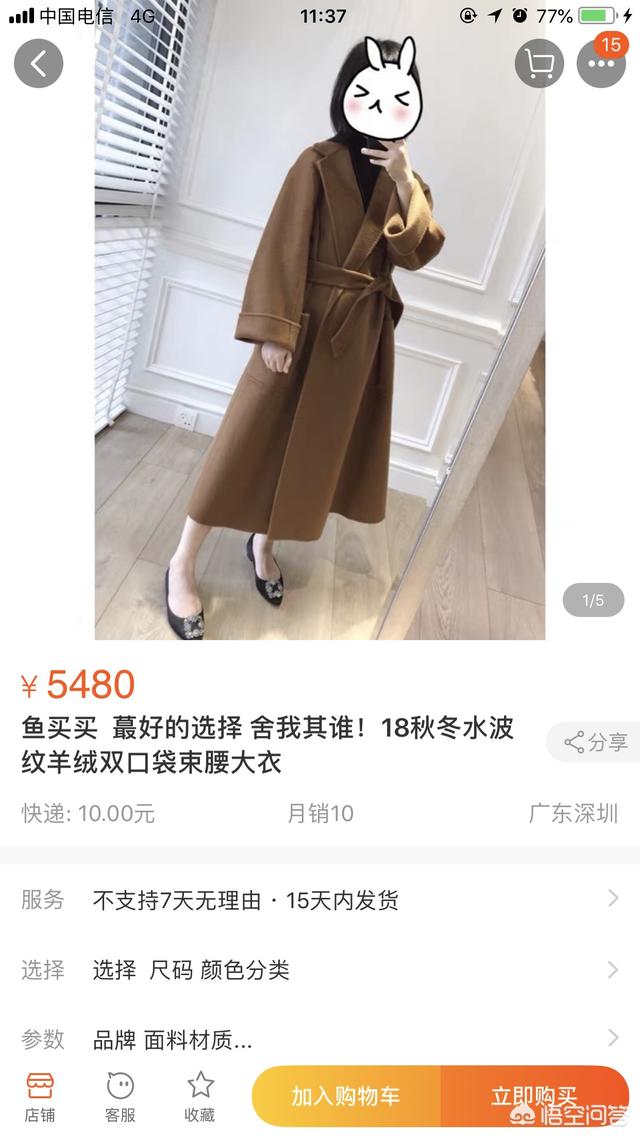Go back using the top-left arrow
The height and width of the screenshot is (1138, 640).
pos(39,64)
